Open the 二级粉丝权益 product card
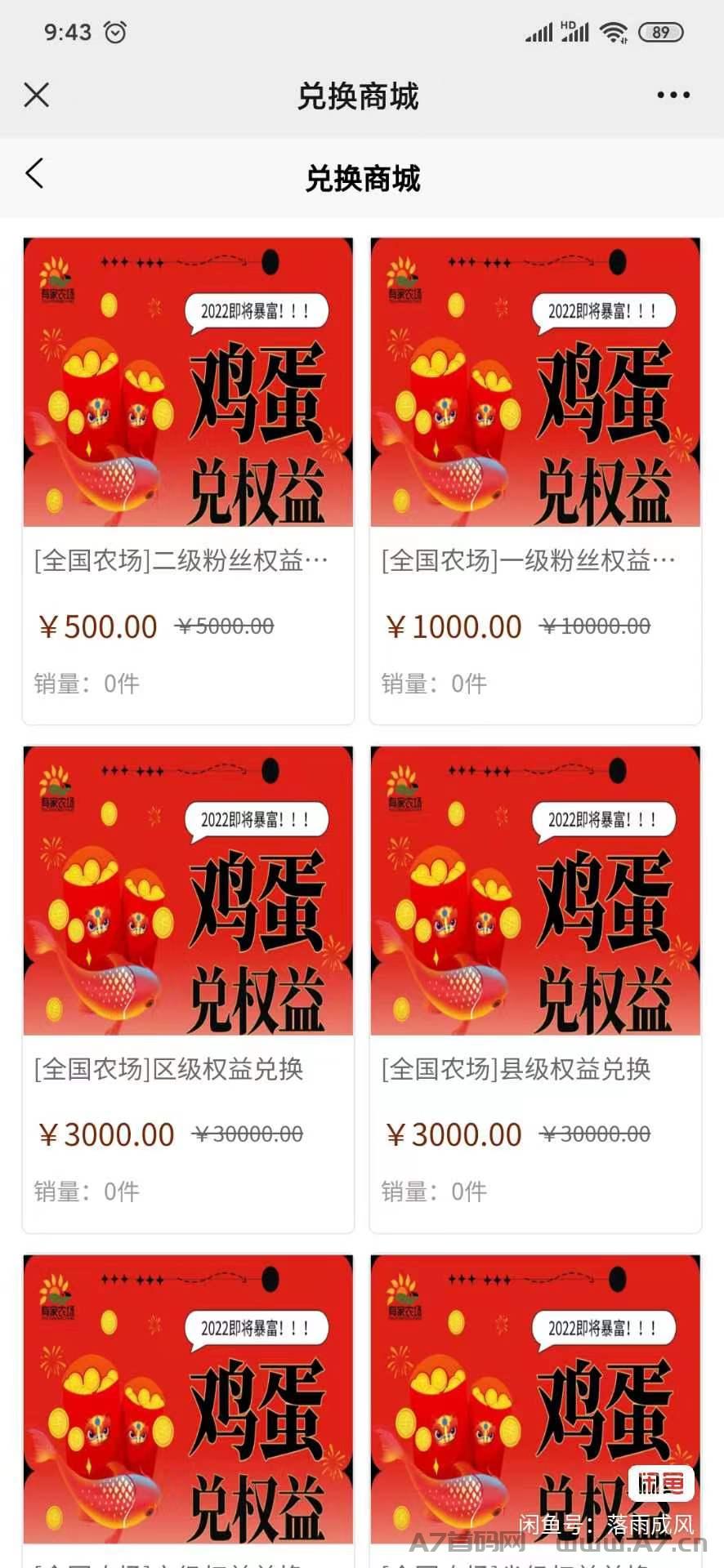Image resolution: width=724 pixels, height=1568 pixels. click(x=188, y=480)
